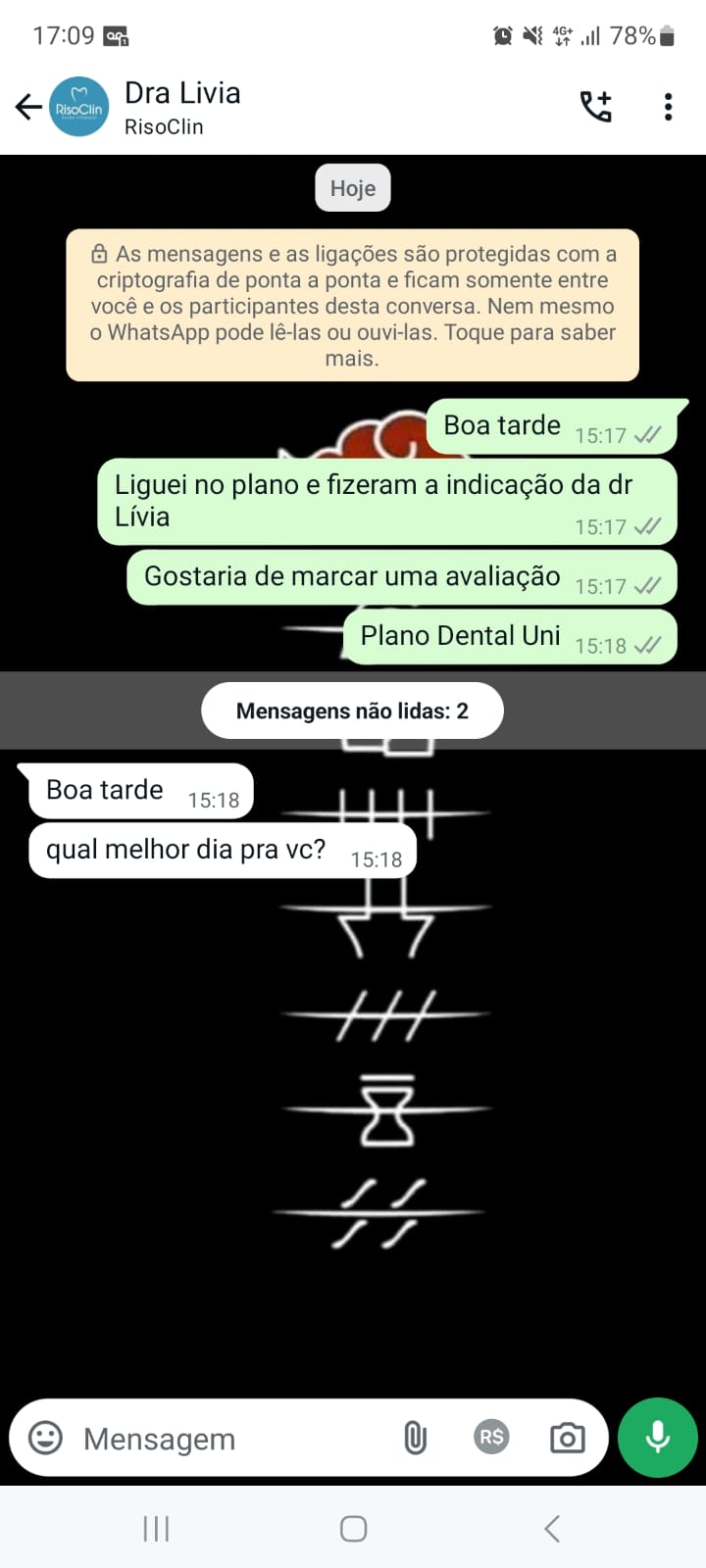Screen dimensions: 706x1568
Task: Open Dra Livia's contact info
Action: coord(182,107)
